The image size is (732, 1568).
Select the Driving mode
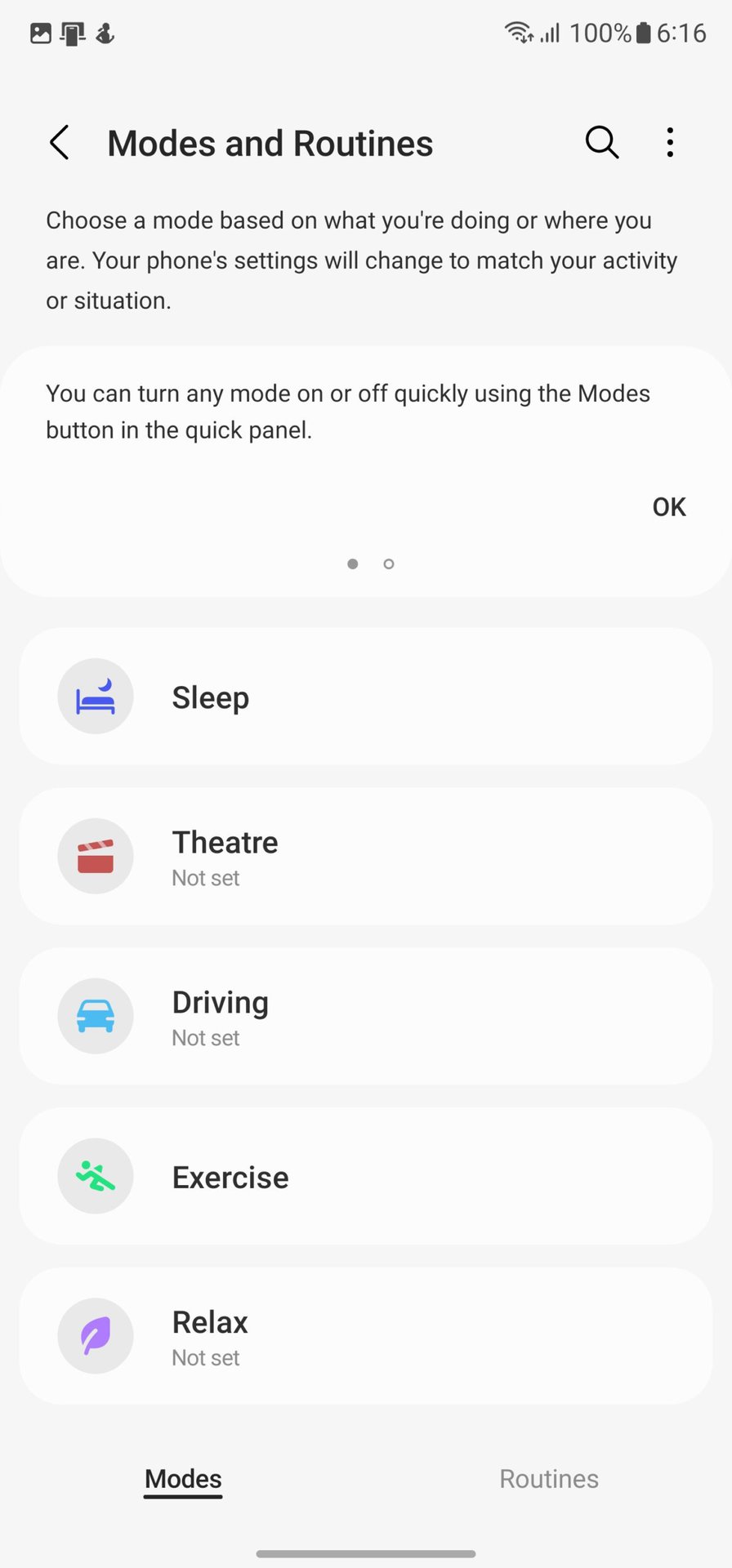(x=366, y=1017)
